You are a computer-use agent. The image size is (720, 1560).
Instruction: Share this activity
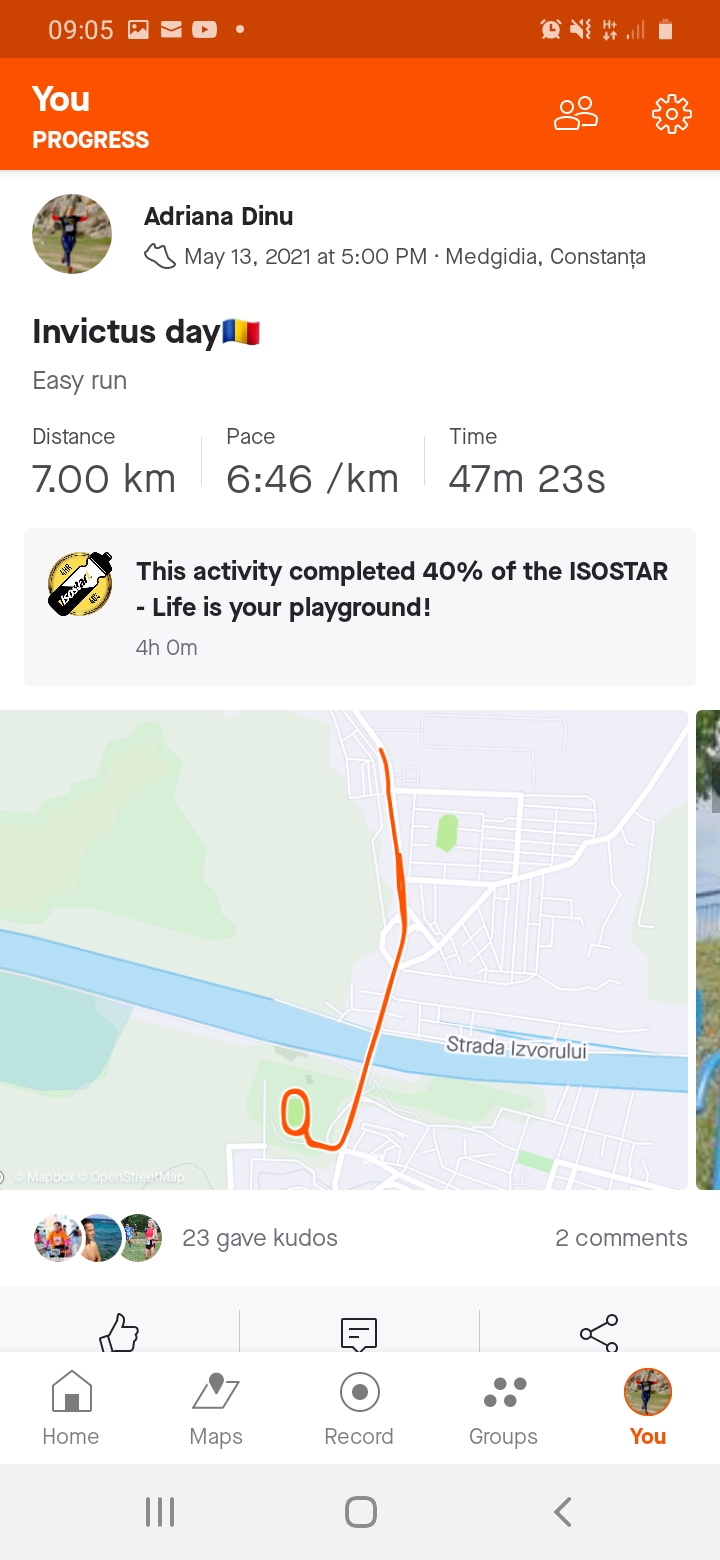(x=599, y=1332)
